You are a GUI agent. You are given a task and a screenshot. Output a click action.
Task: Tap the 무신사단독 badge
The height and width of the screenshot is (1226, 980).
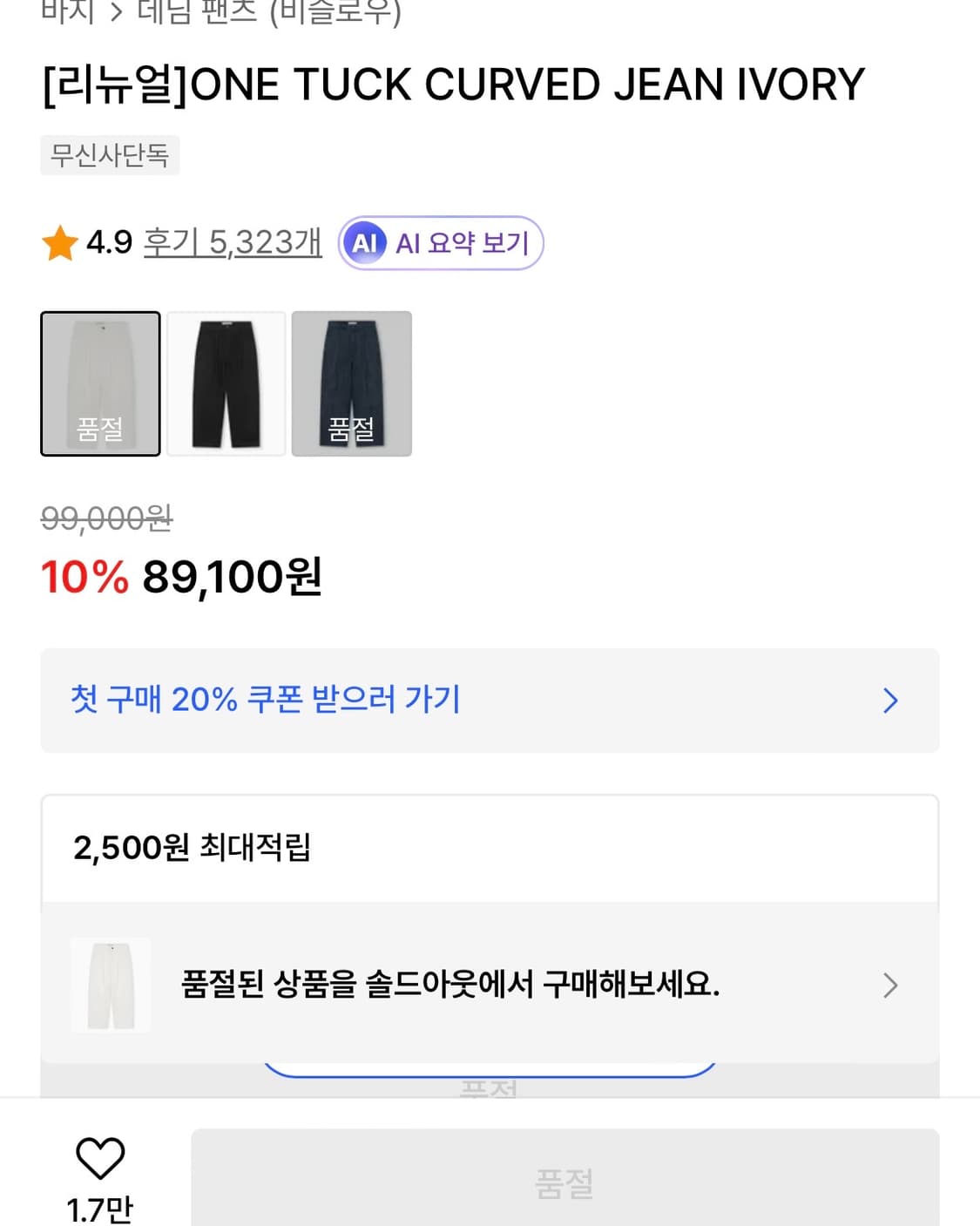(111, 156)
